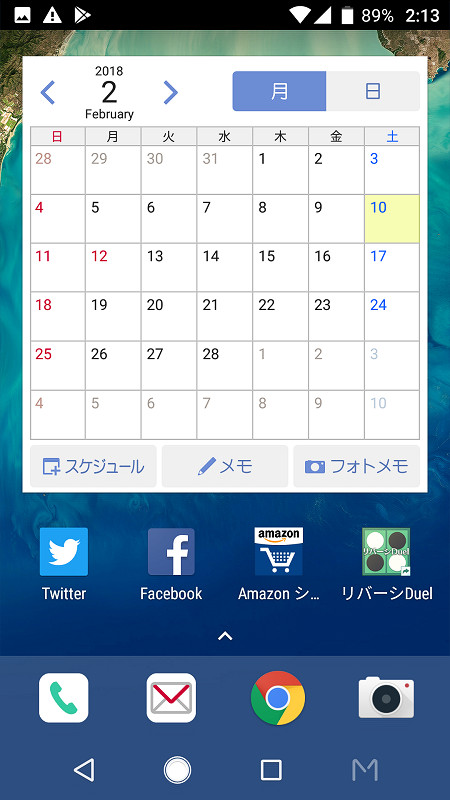This screenshot has width=450, height=800.
Task: Go to the next month in the calendar widget
Action: pyautogui.click(x=170, y=92)
